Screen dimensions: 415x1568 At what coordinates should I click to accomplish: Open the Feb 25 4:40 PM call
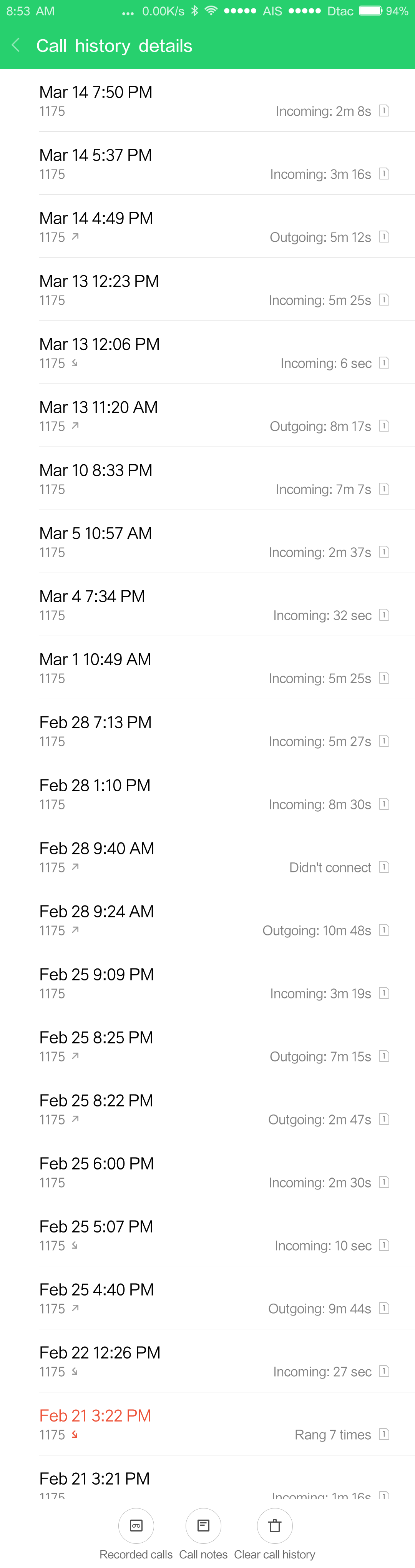[207, 1298]
